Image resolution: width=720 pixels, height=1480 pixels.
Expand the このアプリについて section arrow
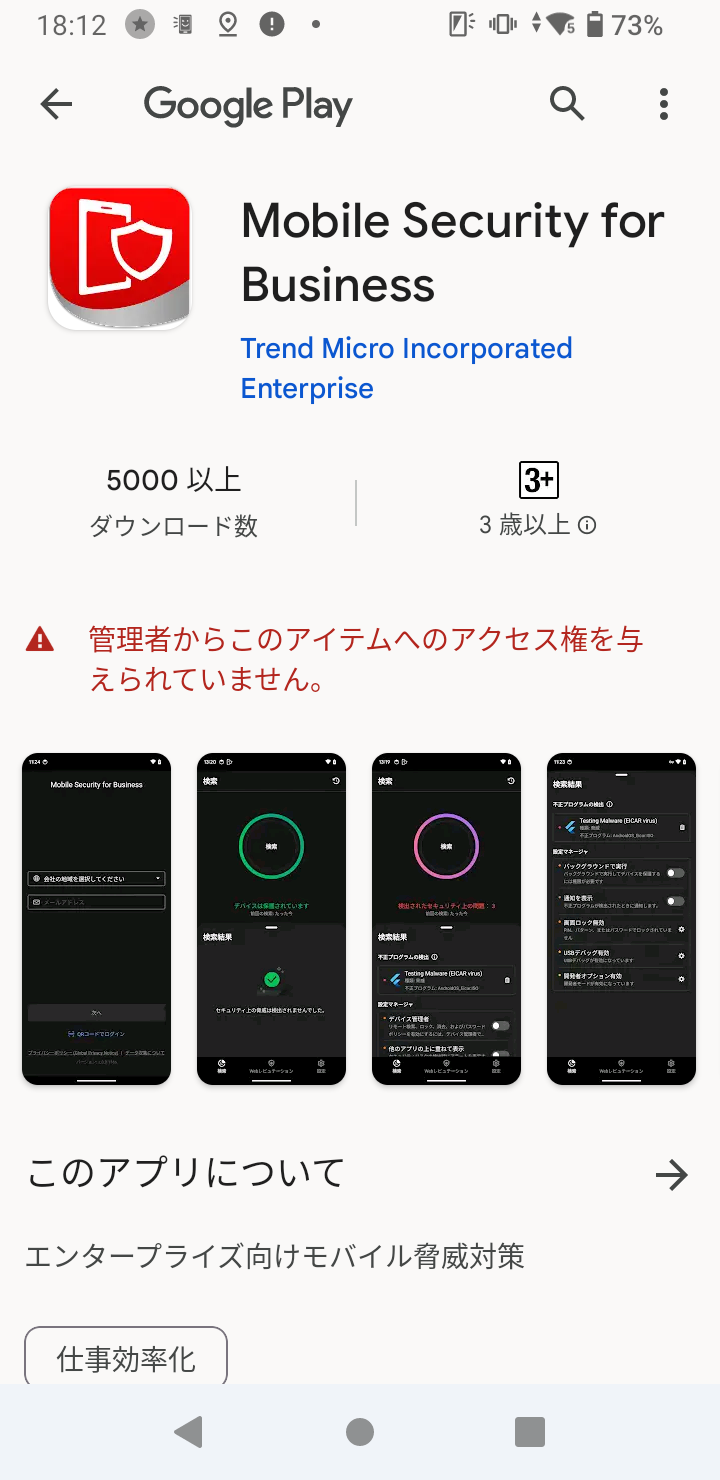click(x=671, y=1175)
